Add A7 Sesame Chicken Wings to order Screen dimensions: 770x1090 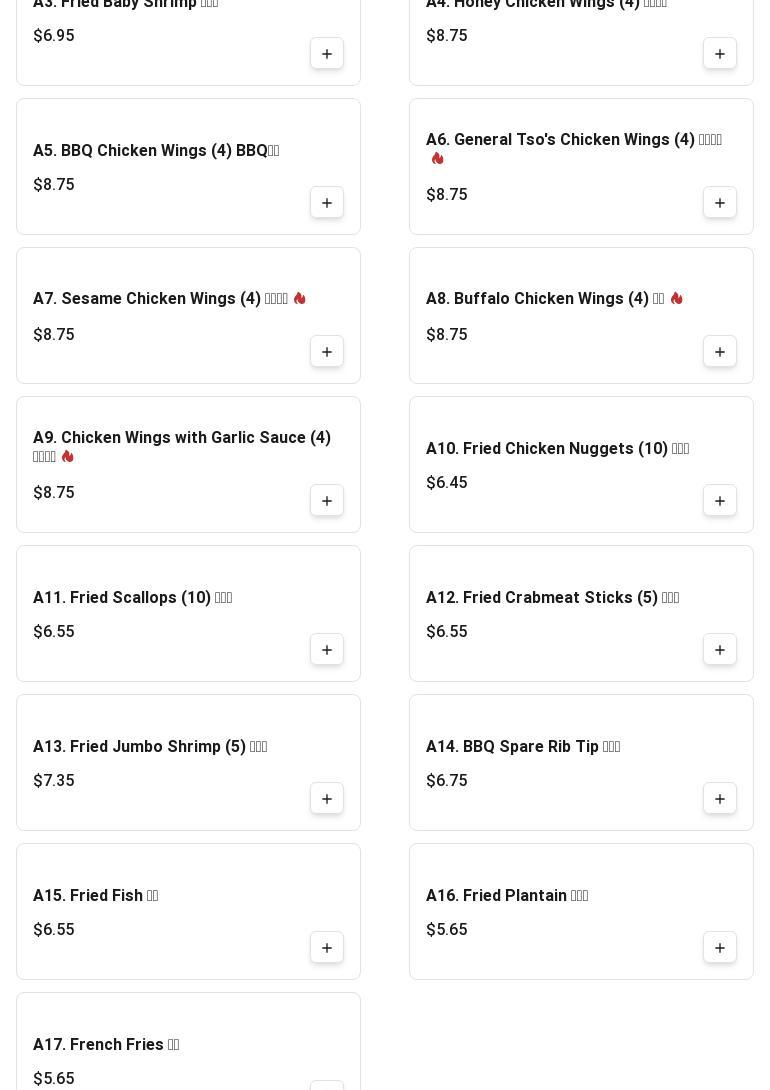point(327,352)
